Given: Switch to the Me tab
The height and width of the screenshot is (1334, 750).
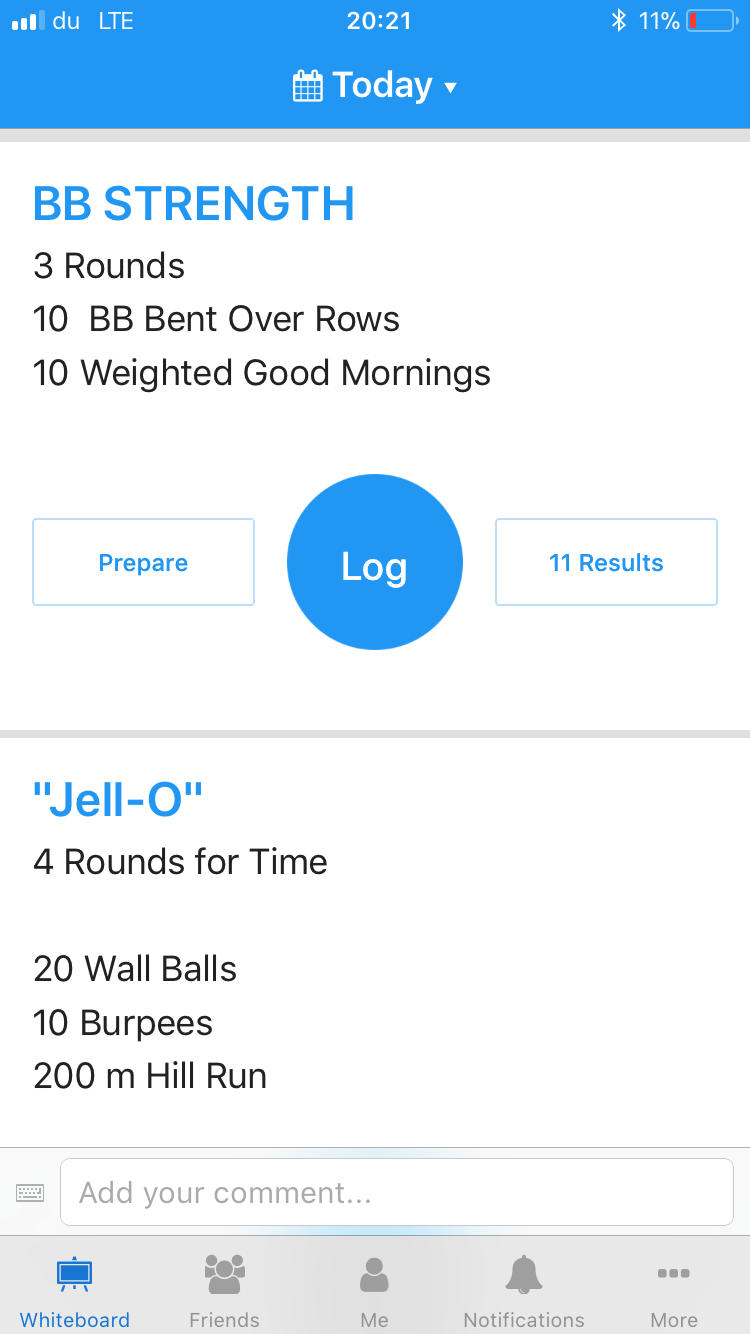Looking at the screenshot, I should (374, 1291).
